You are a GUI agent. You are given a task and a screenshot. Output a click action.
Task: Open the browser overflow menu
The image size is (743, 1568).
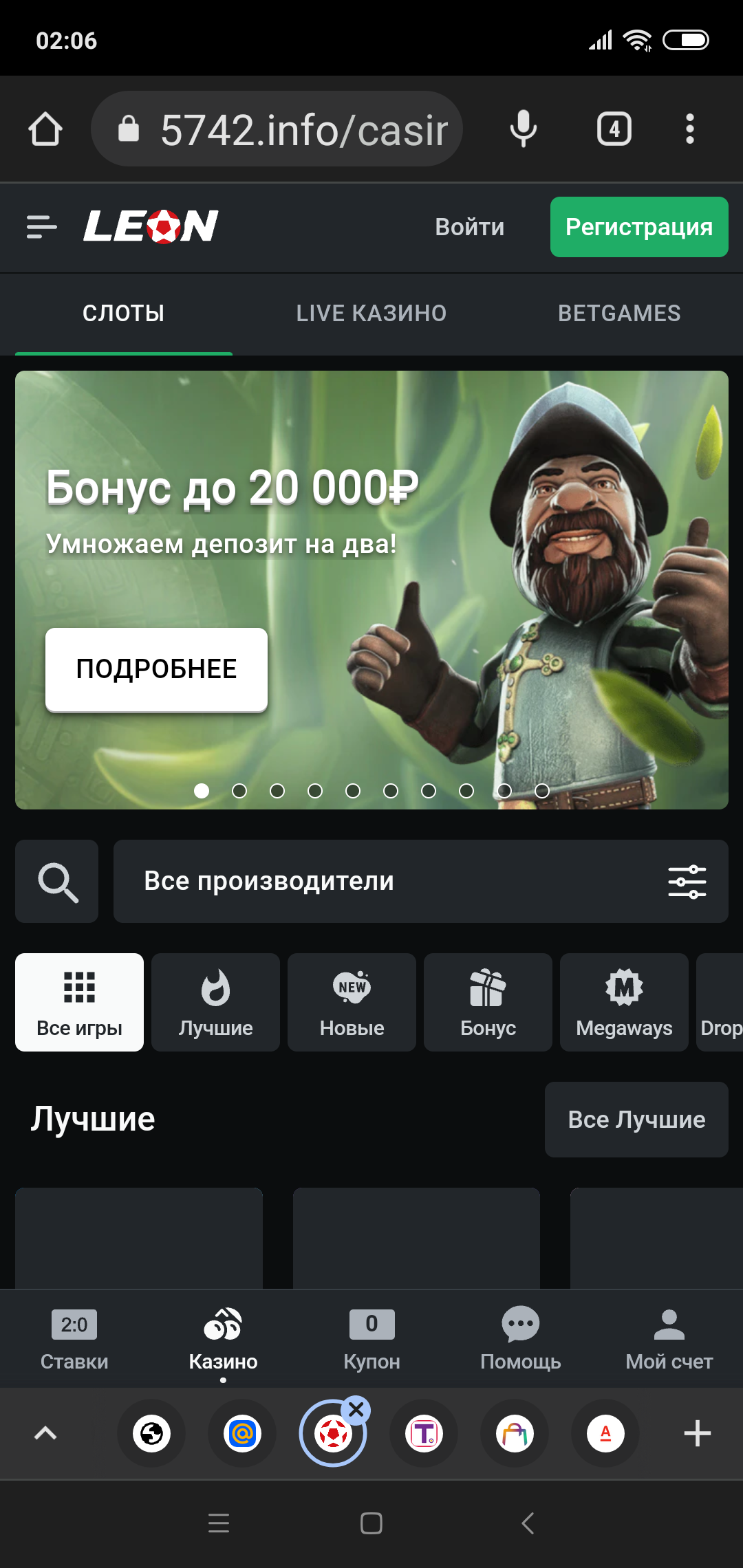[x=689, y=129]
